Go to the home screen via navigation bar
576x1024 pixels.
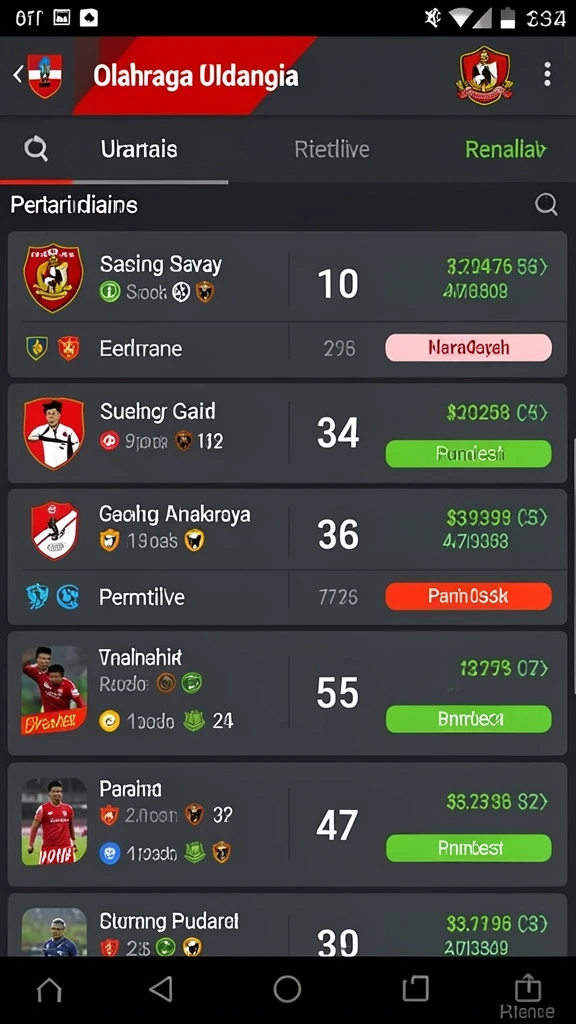click(x=49, y=989)
